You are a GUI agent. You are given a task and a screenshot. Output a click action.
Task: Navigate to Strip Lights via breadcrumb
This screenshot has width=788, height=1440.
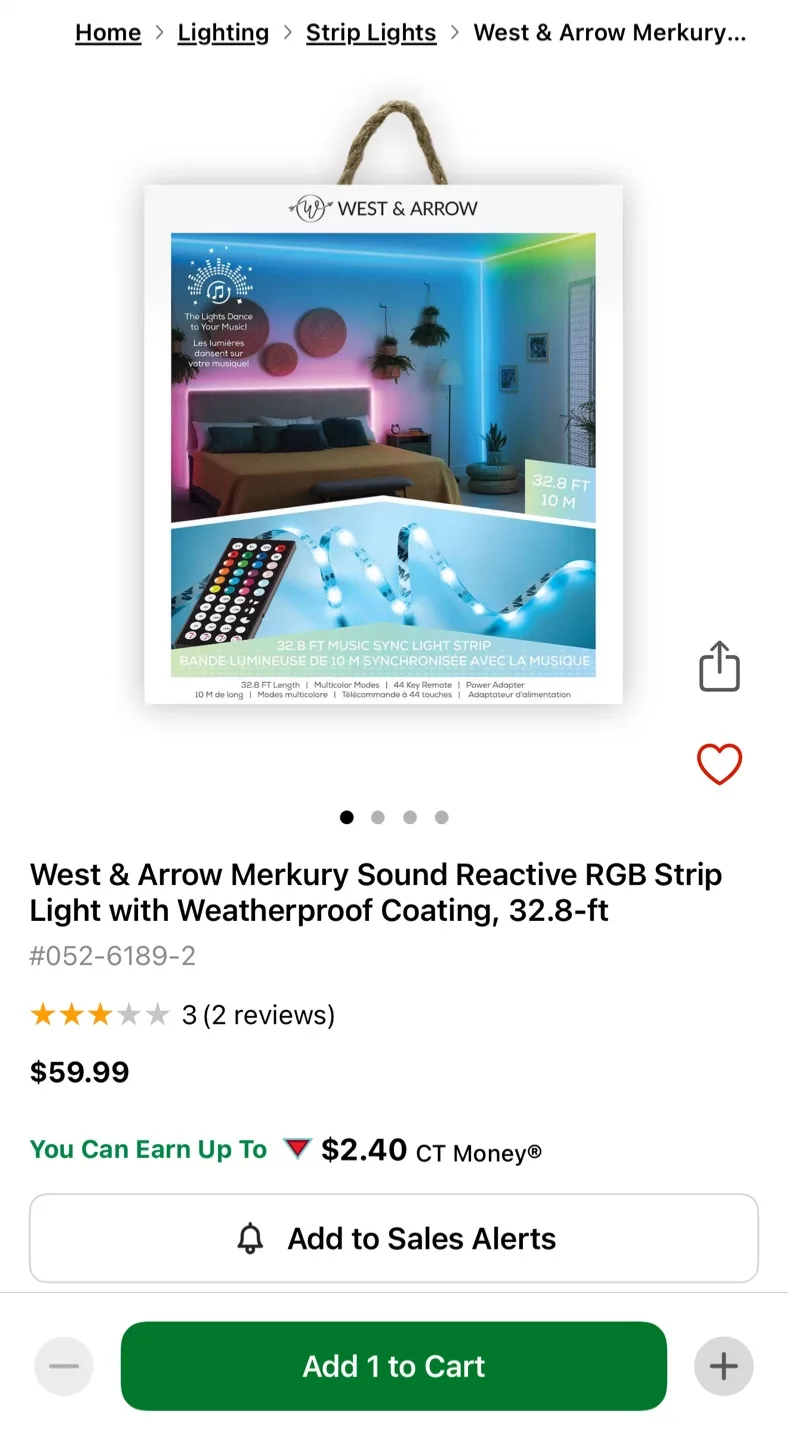[x=371, y=32]
